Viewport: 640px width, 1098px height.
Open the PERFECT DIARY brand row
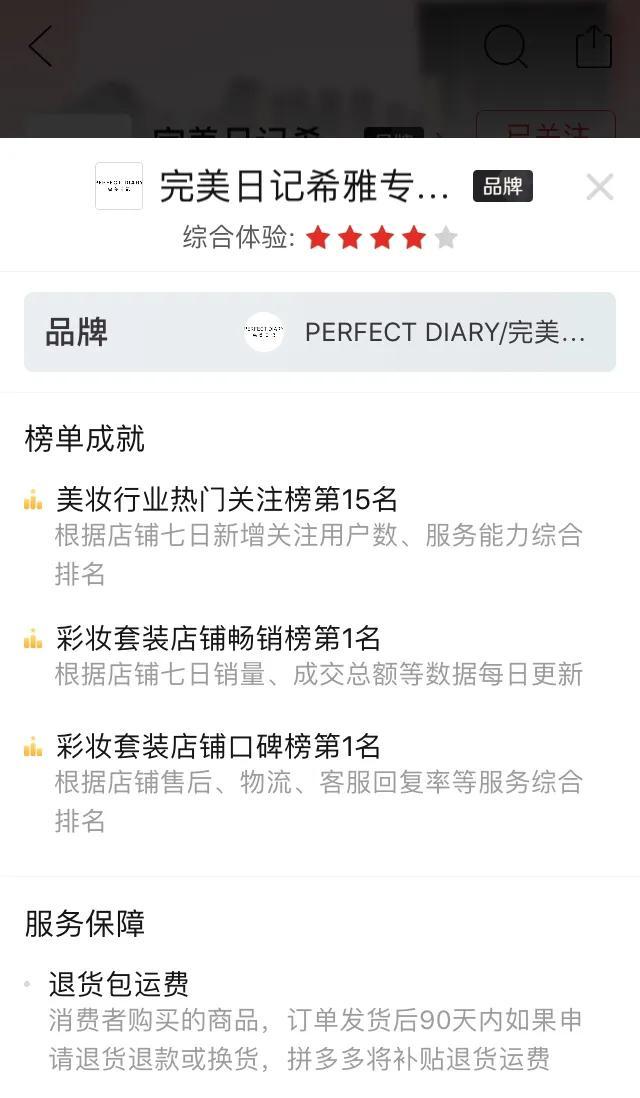point(320,332)
